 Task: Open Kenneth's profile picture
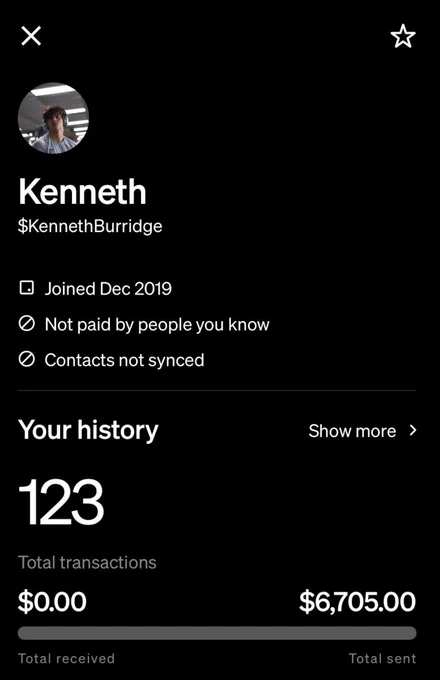click(x=53, y=118)
